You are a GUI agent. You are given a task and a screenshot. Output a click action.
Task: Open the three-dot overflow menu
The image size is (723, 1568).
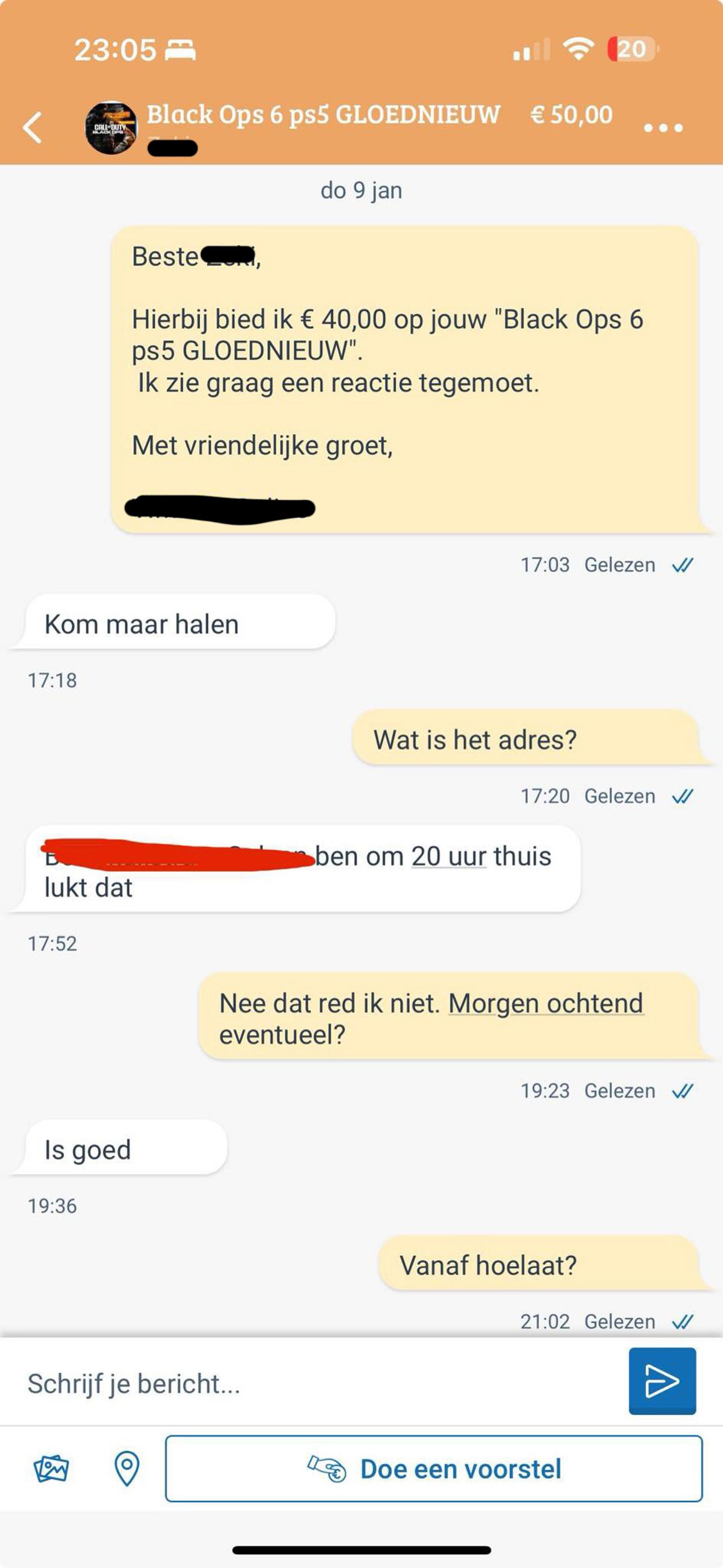[663, 128]
